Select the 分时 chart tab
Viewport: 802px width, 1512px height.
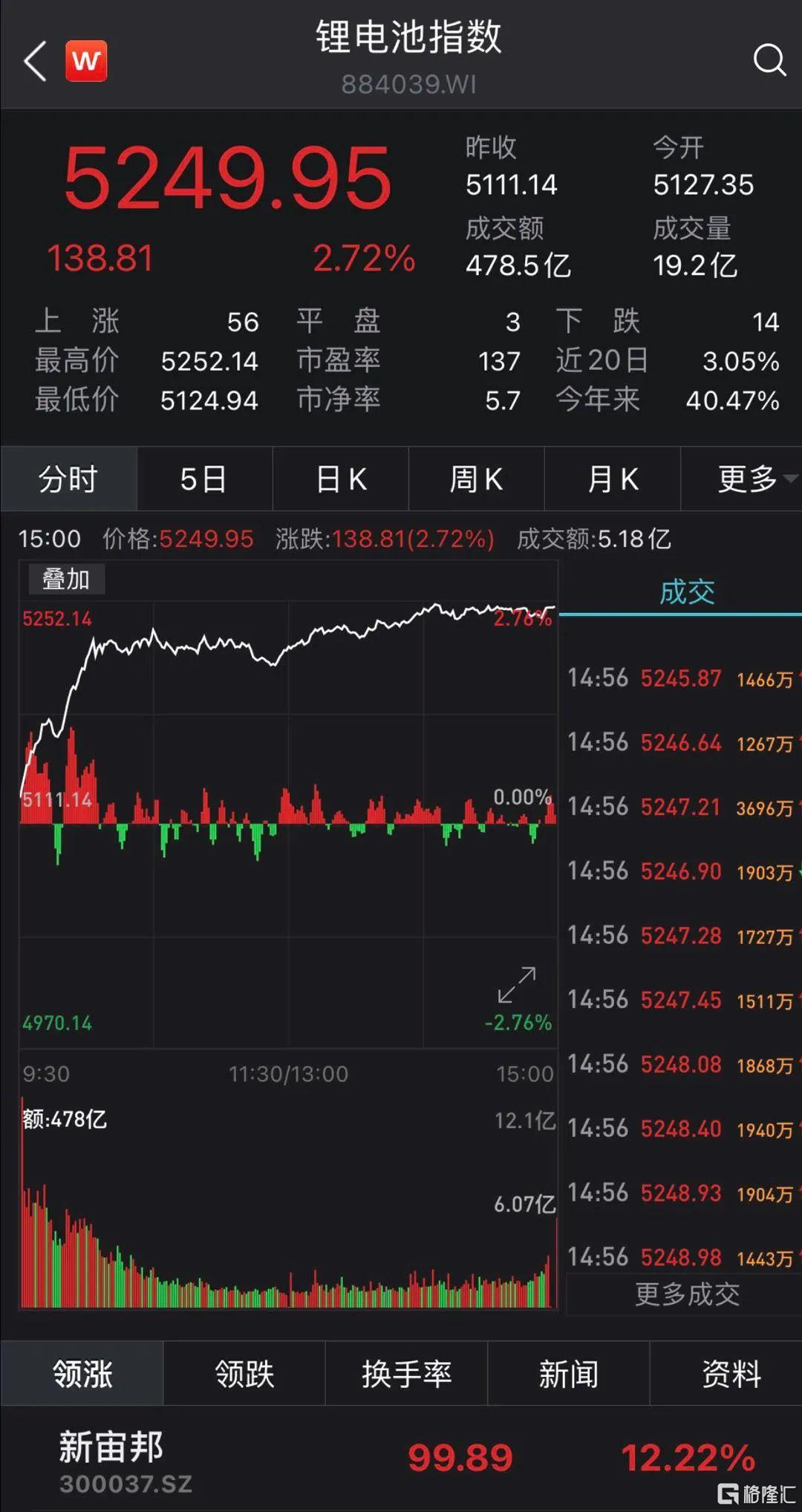click(68, 479)
